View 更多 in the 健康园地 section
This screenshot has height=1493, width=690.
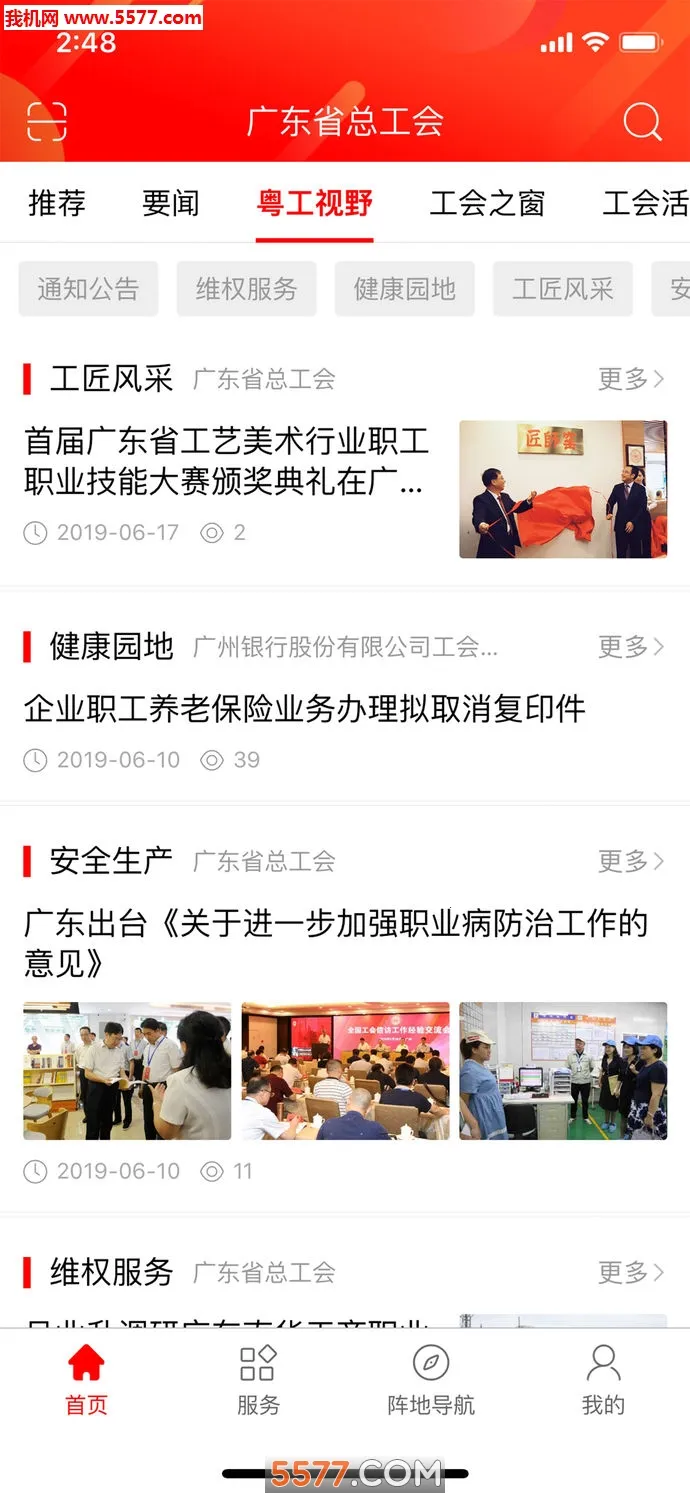pyautogui.click(x=630, y=647)
